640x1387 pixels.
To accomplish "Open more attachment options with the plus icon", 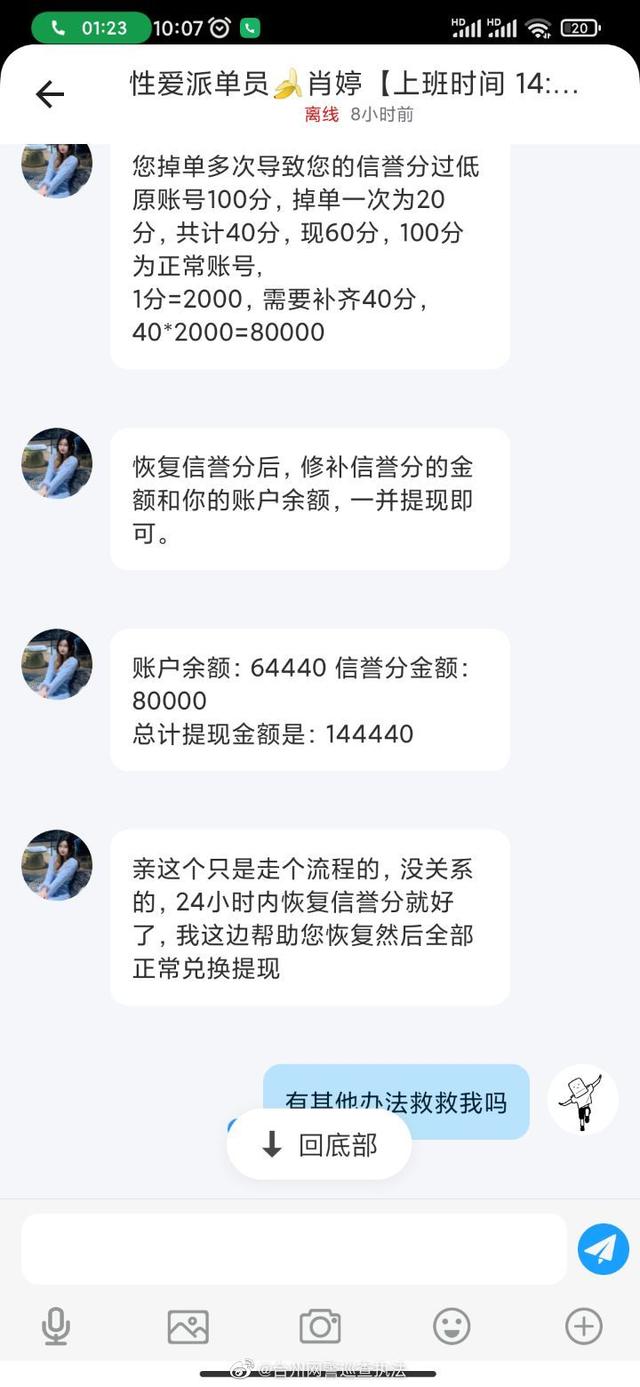I will tap(584, 1327).
